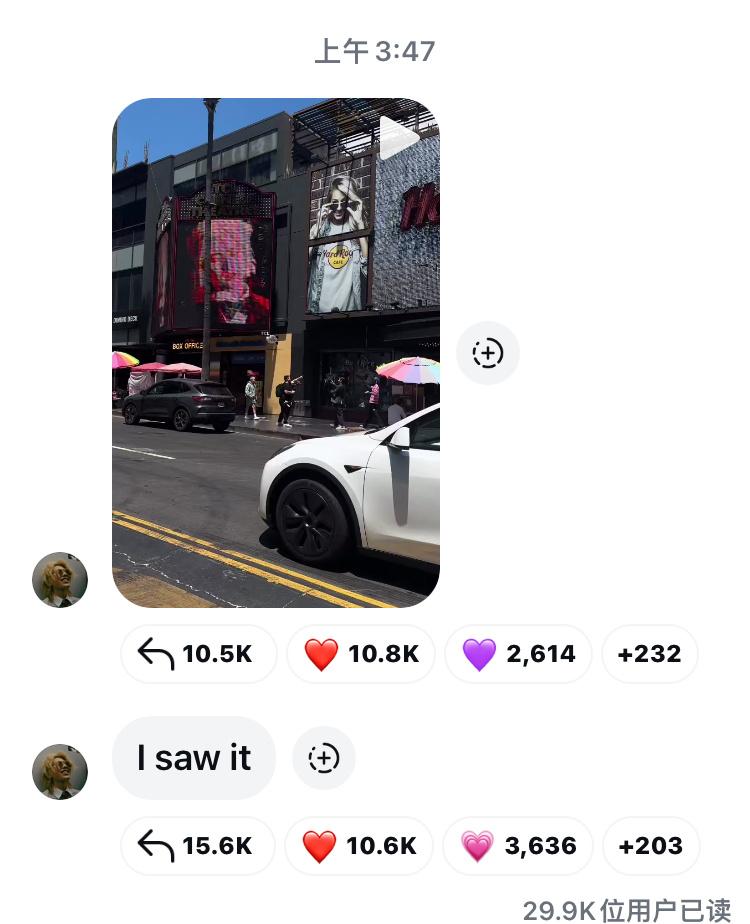This screenshot has height=924, width=750.
Task: Open the 15.6K replies under "I saw it"
Action: (198, 846)
